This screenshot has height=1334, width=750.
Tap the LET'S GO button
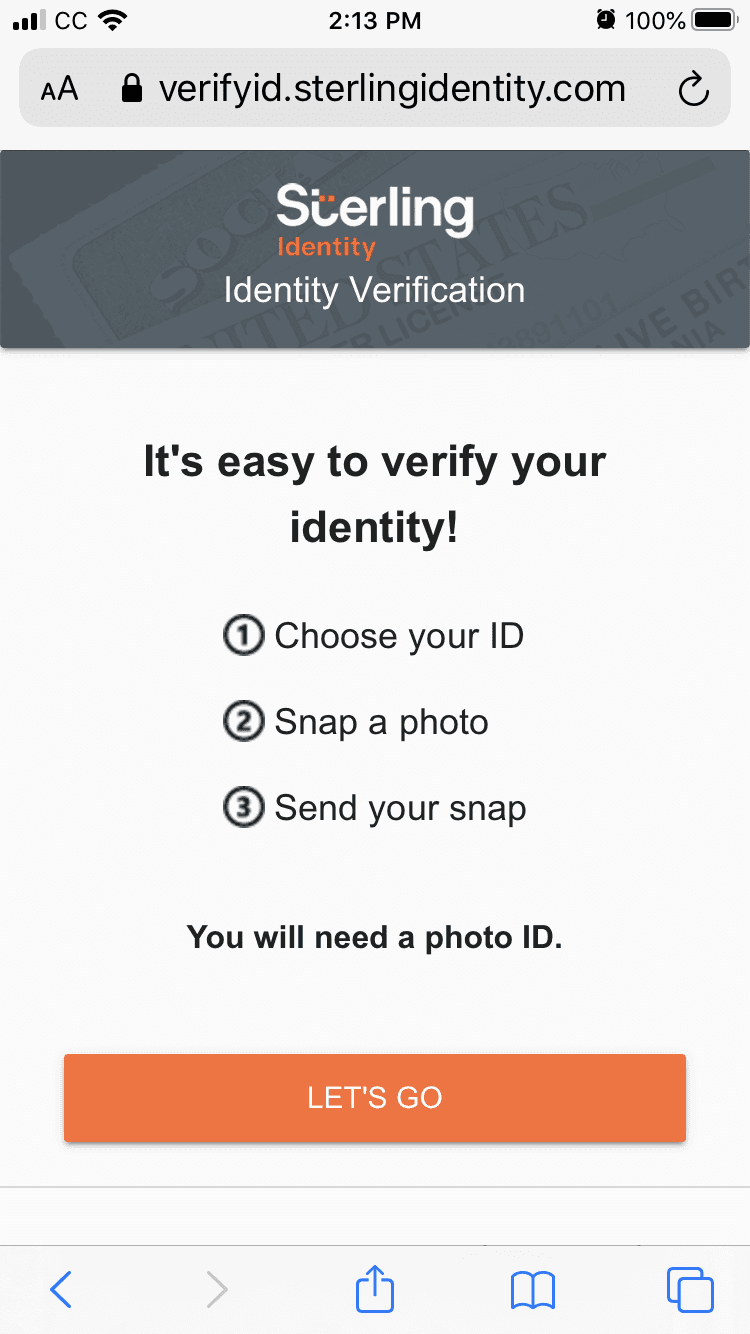click(x=375, y=1097)
